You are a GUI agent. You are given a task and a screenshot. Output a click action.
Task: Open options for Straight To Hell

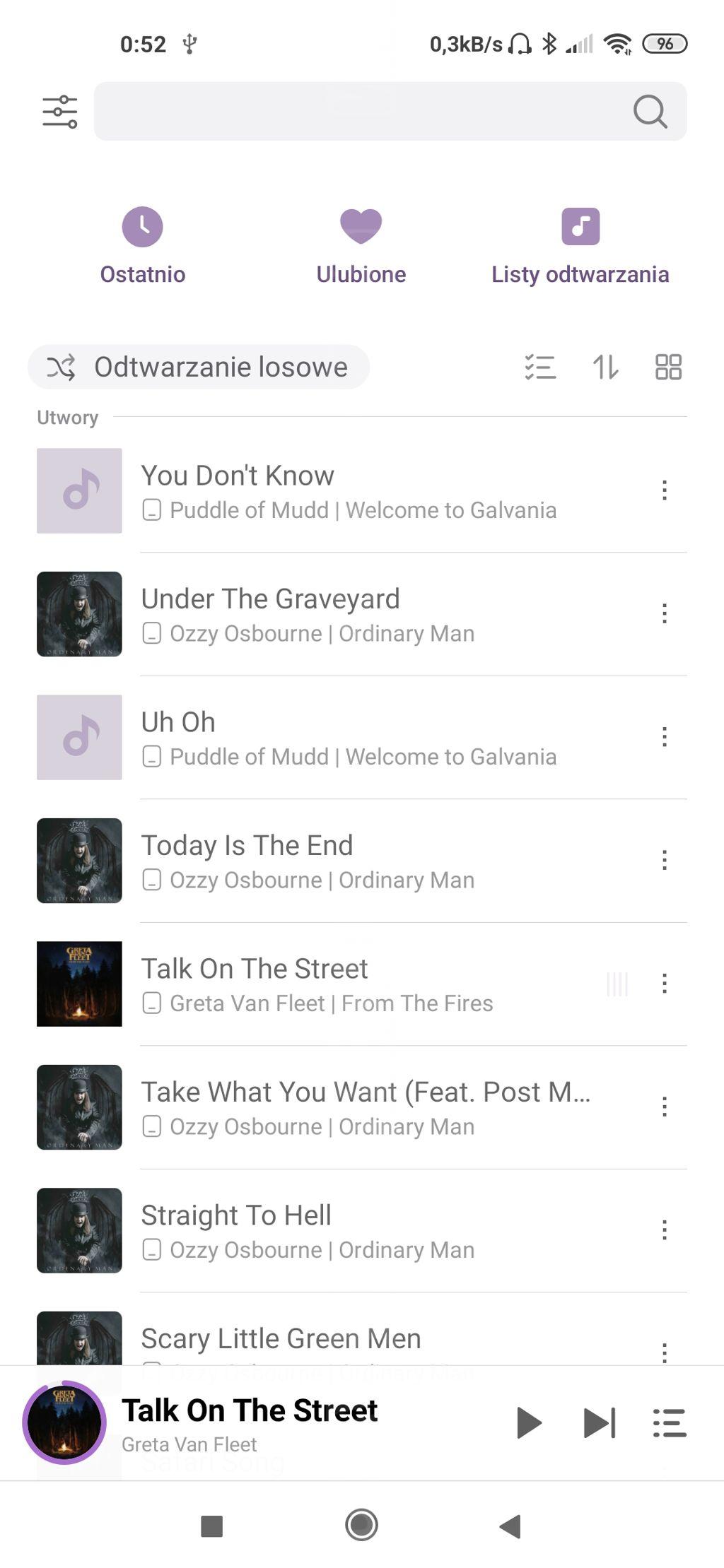pyautogui.click(x=665, y=1230)
